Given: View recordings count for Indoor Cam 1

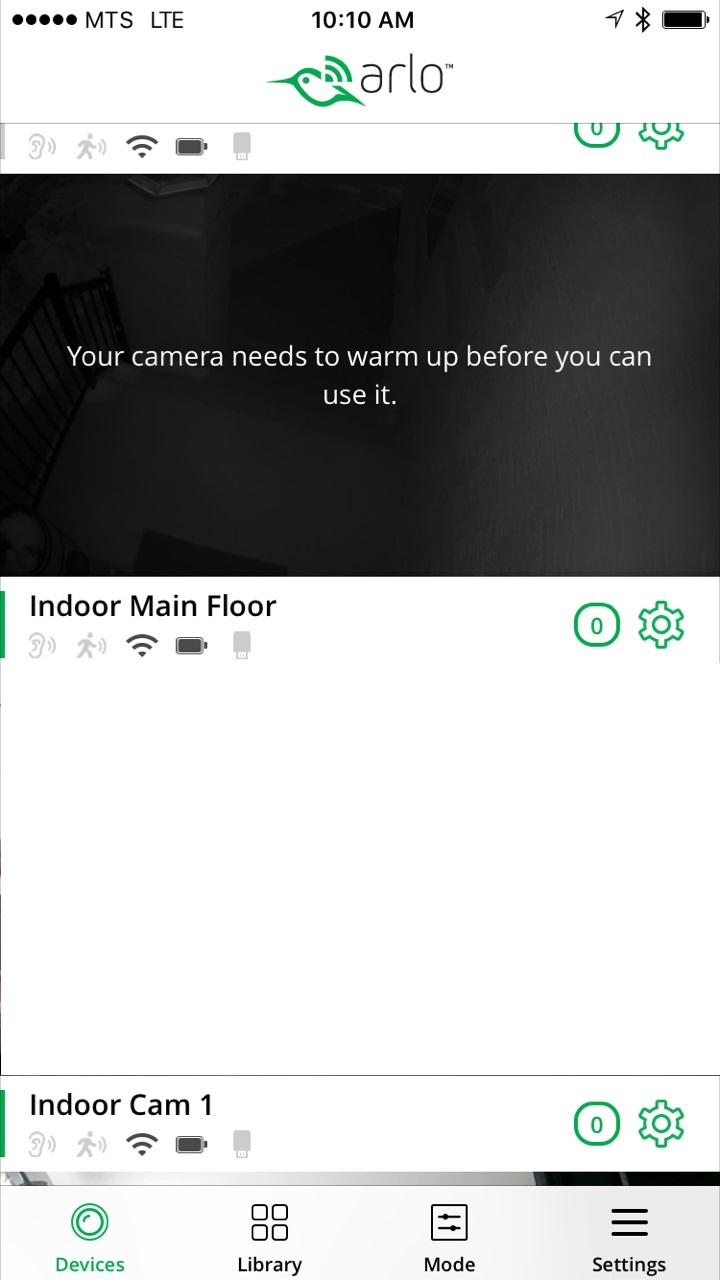Looking at the screenshot, I should click(x=597, y=1125).
